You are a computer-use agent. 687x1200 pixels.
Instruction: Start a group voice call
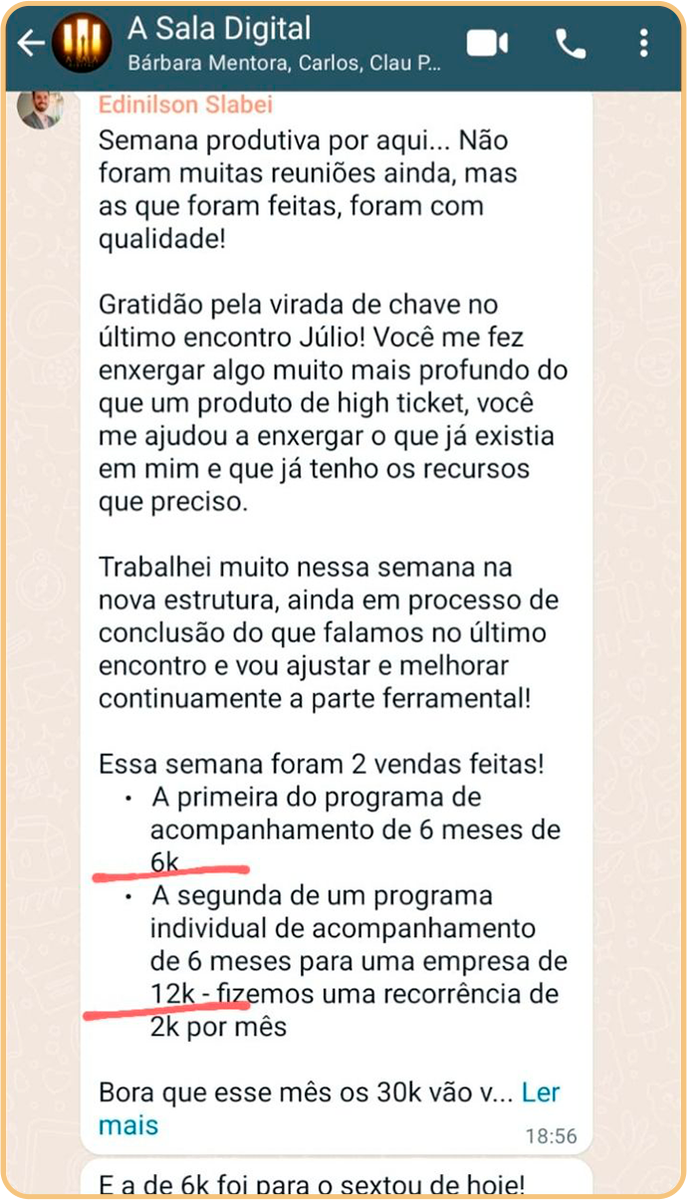[x=571, y=44]
